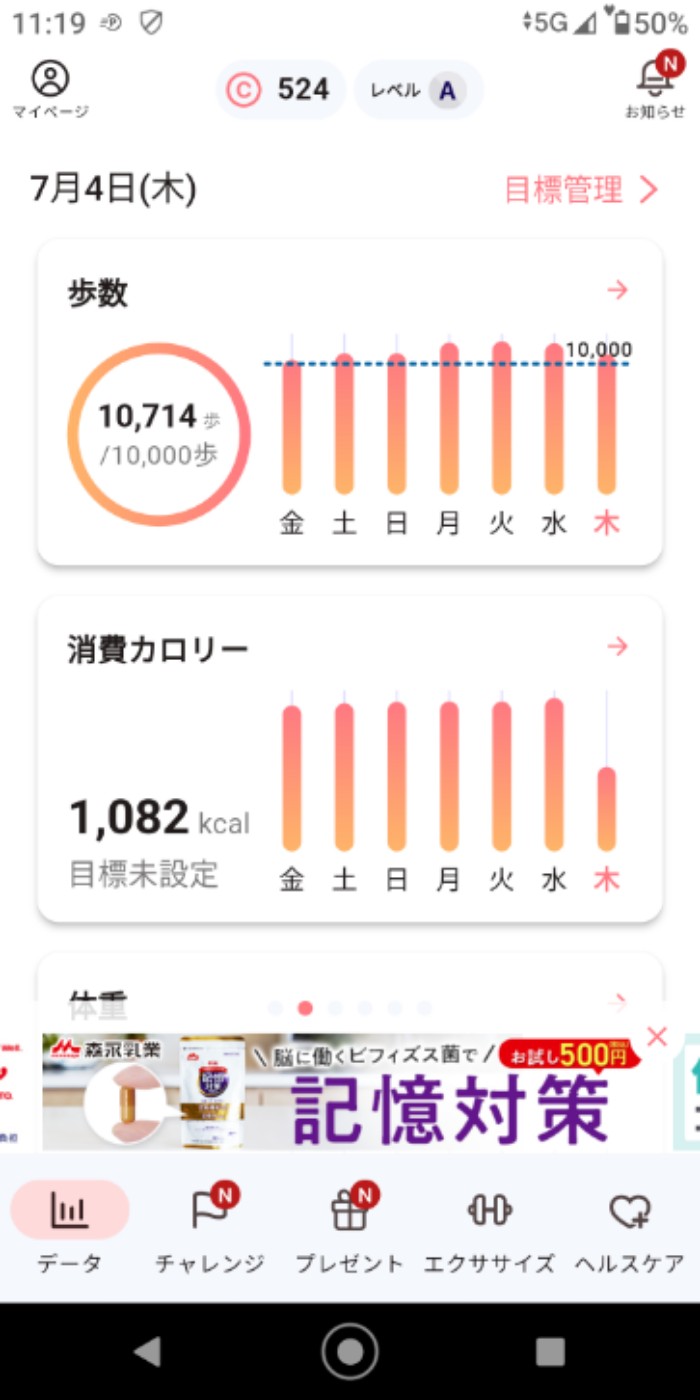Open 消費カロリー details arrow

(x=618, y=647)
